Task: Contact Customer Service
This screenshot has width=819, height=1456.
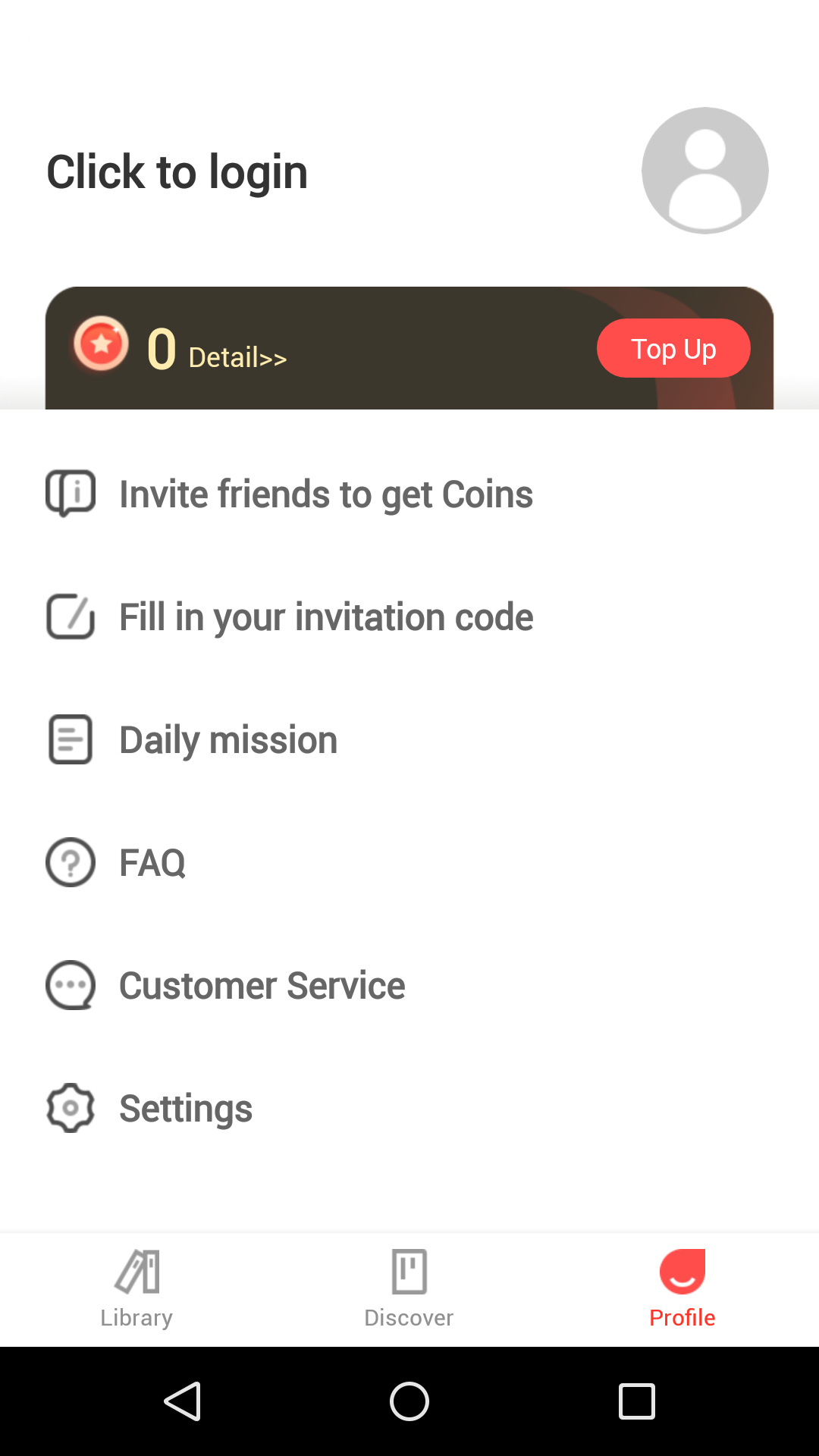Action: (262, 986)
